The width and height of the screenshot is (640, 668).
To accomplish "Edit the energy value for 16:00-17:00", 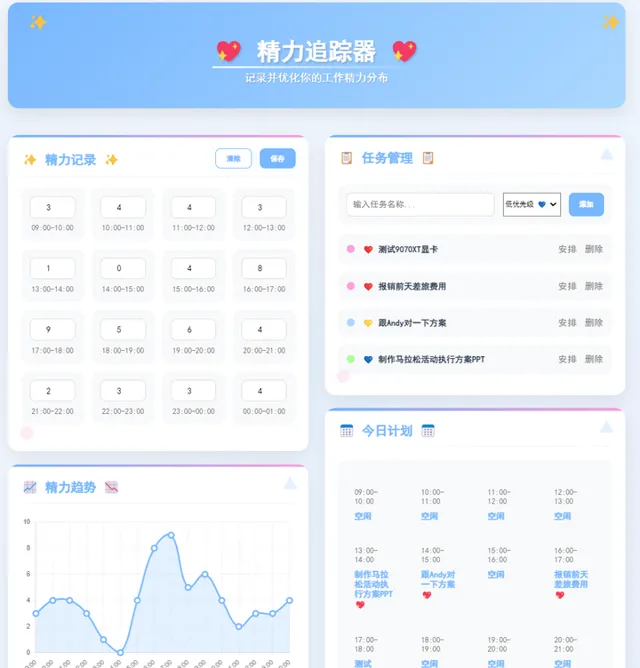I will 259,268.
